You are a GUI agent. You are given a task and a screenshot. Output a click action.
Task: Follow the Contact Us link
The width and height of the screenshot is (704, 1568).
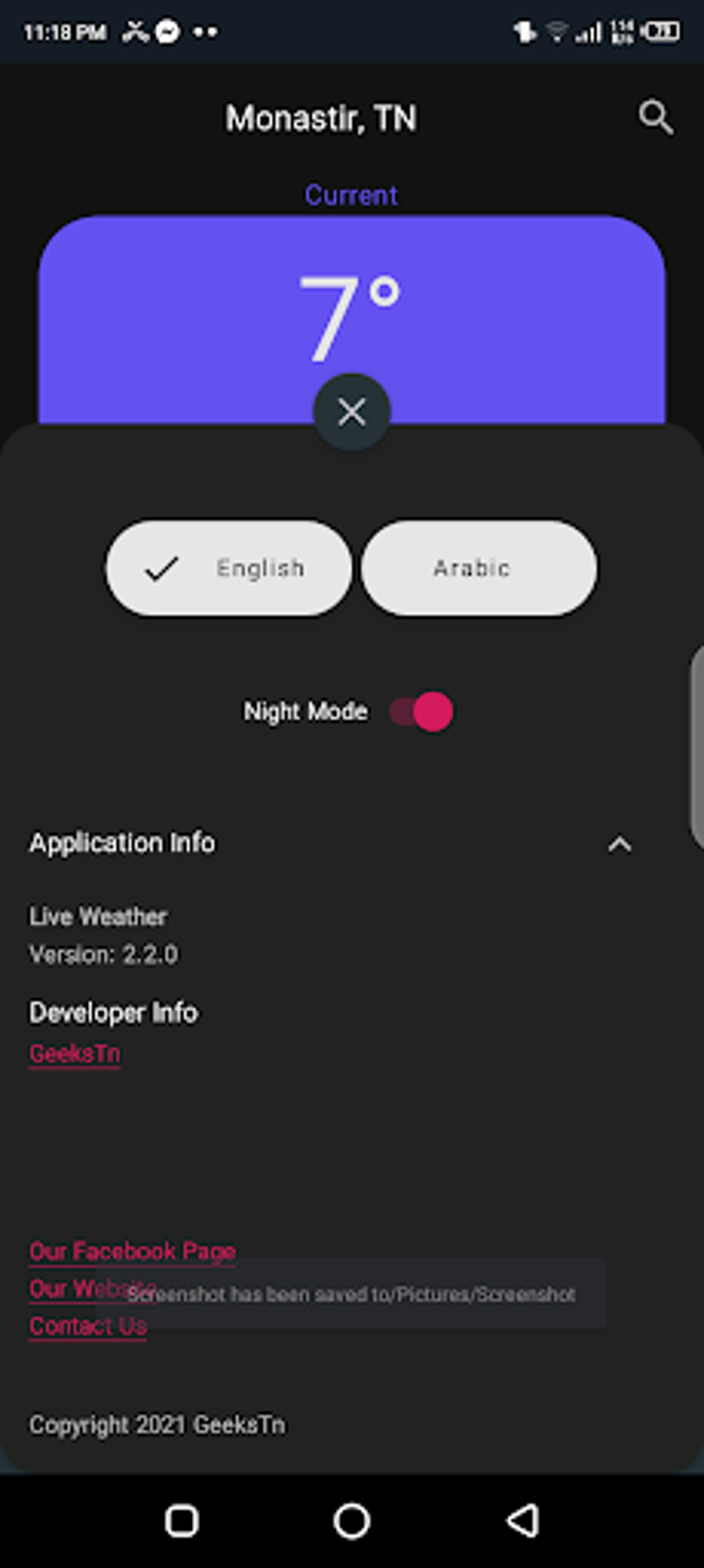click(88, 1326)
